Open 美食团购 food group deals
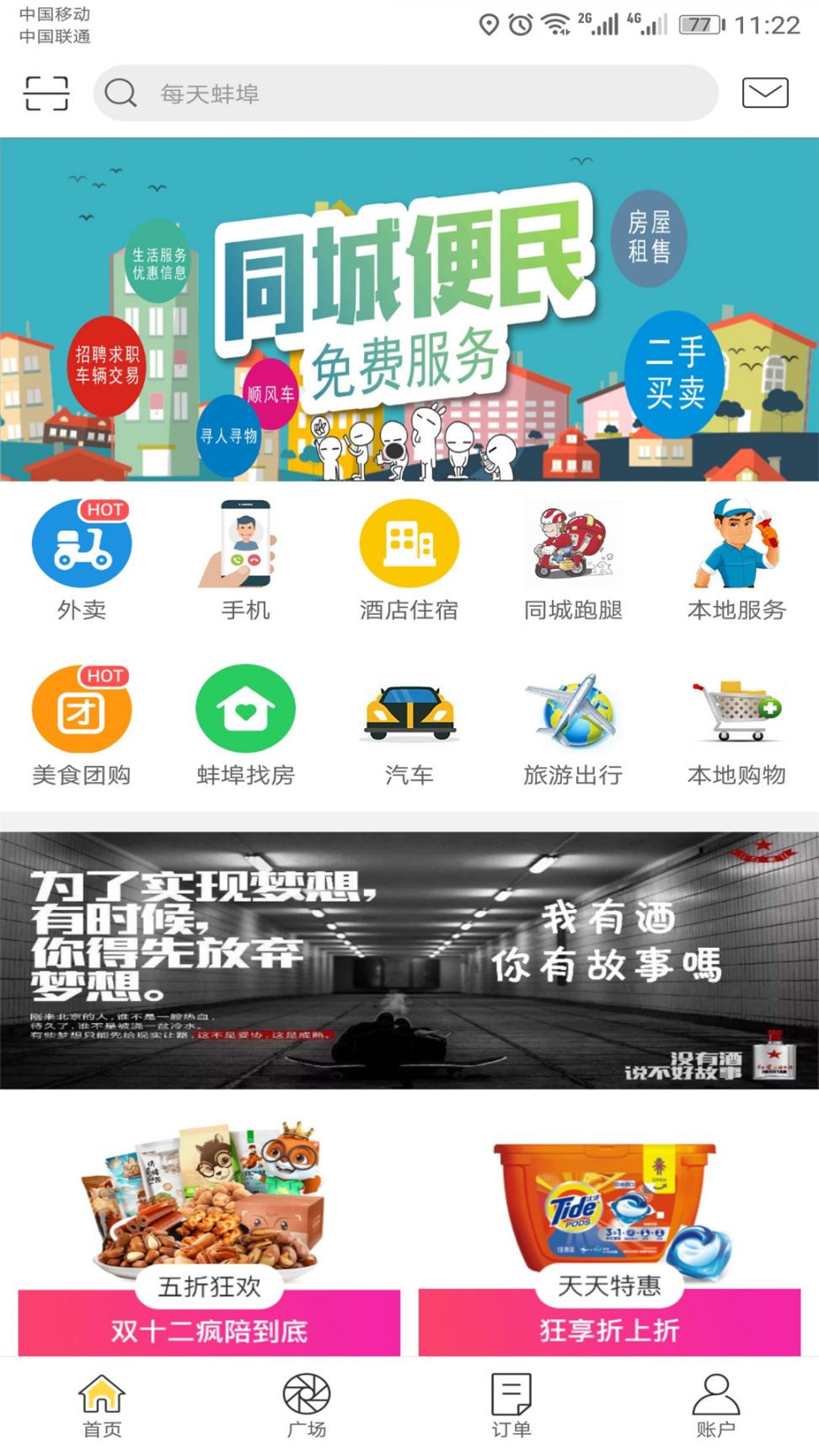 [x=82, y=725]
